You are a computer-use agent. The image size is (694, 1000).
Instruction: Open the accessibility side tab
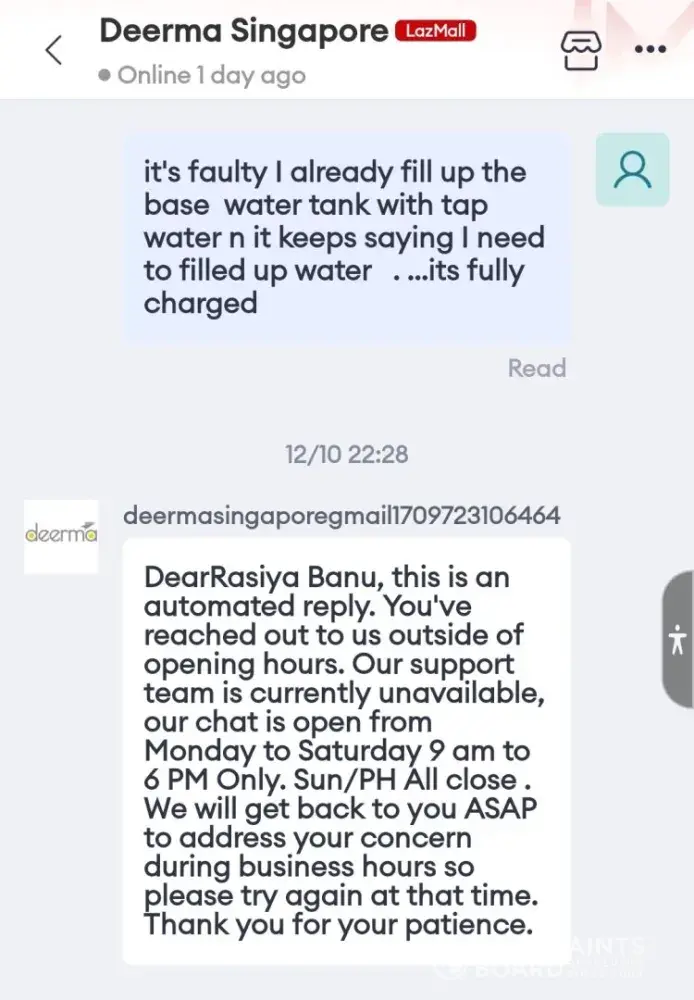tap(678, 639)
